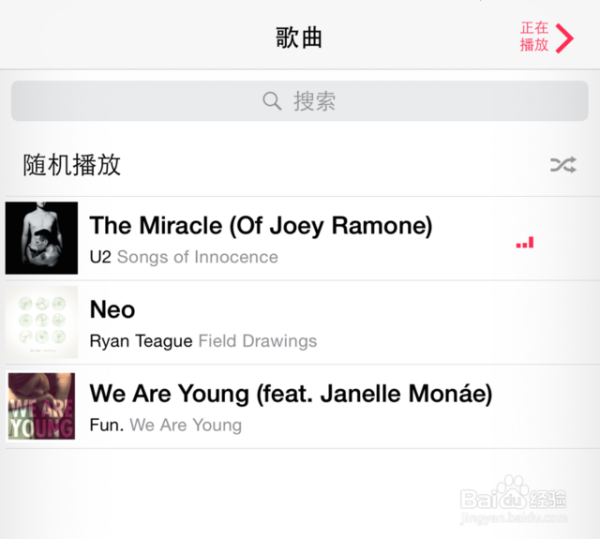Screen dimensions: 600x539
Task: Tap the 搜索 search field
Action: [x=300, y=101]
